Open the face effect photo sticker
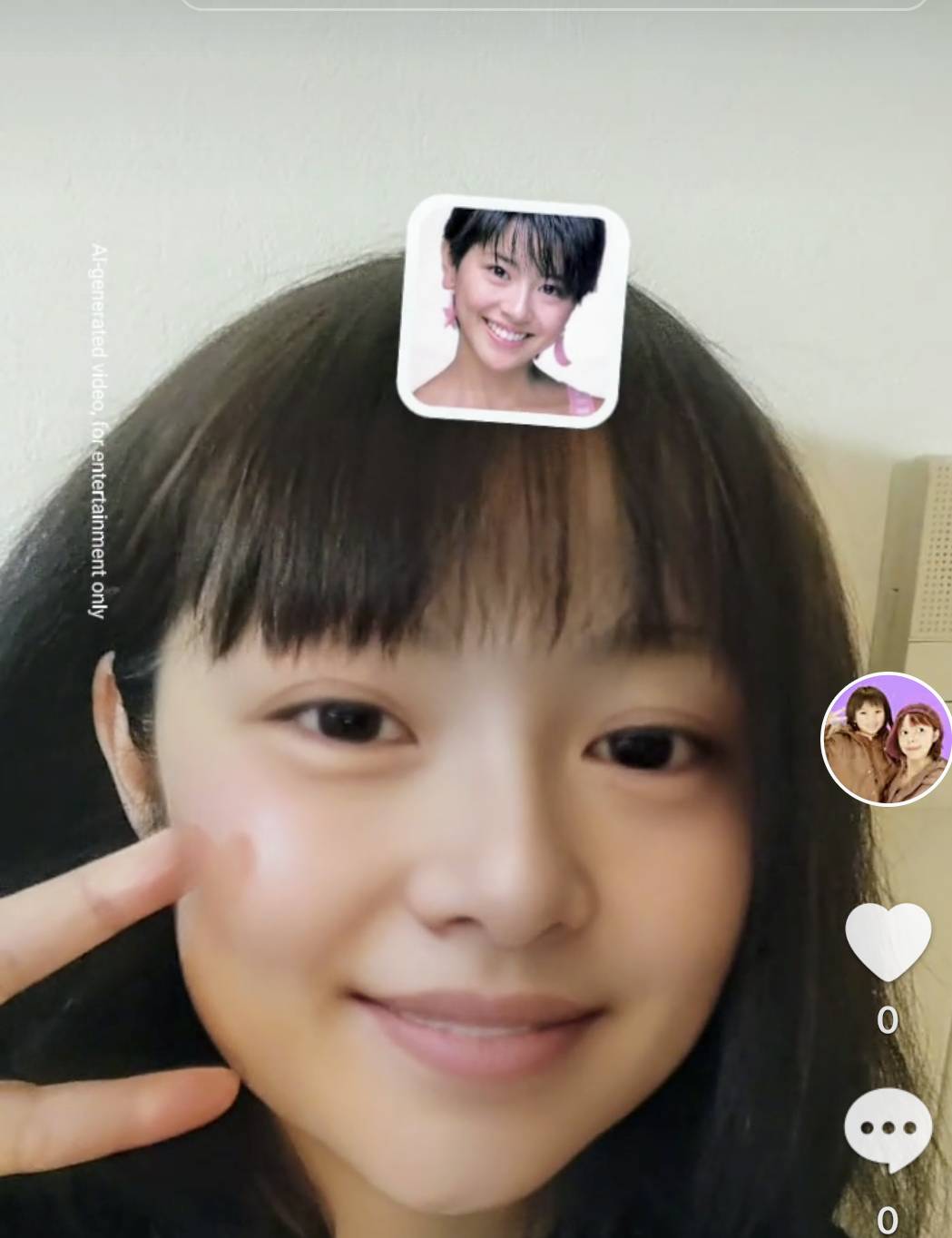 coord(515,310)
